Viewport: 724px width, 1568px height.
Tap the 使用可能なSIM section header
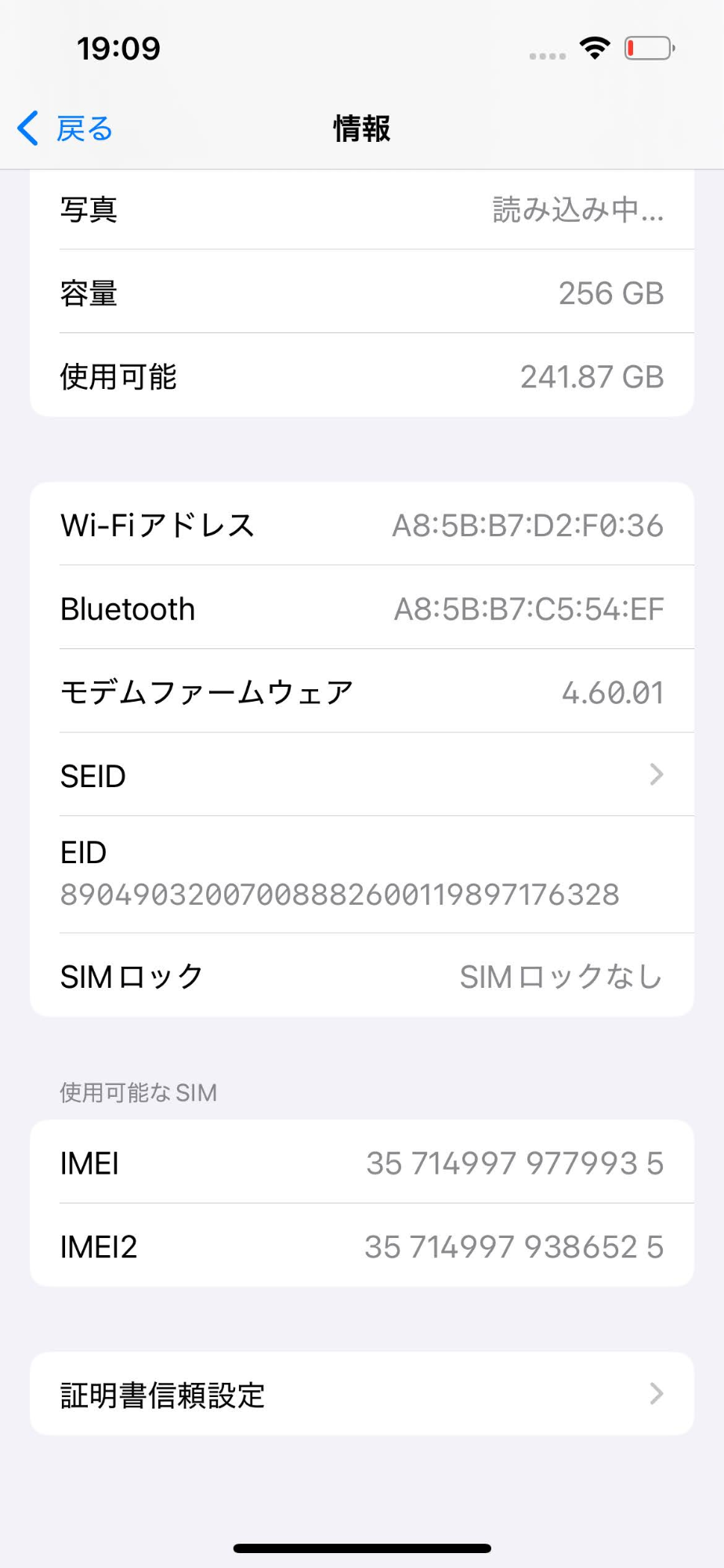point(138,1093)
